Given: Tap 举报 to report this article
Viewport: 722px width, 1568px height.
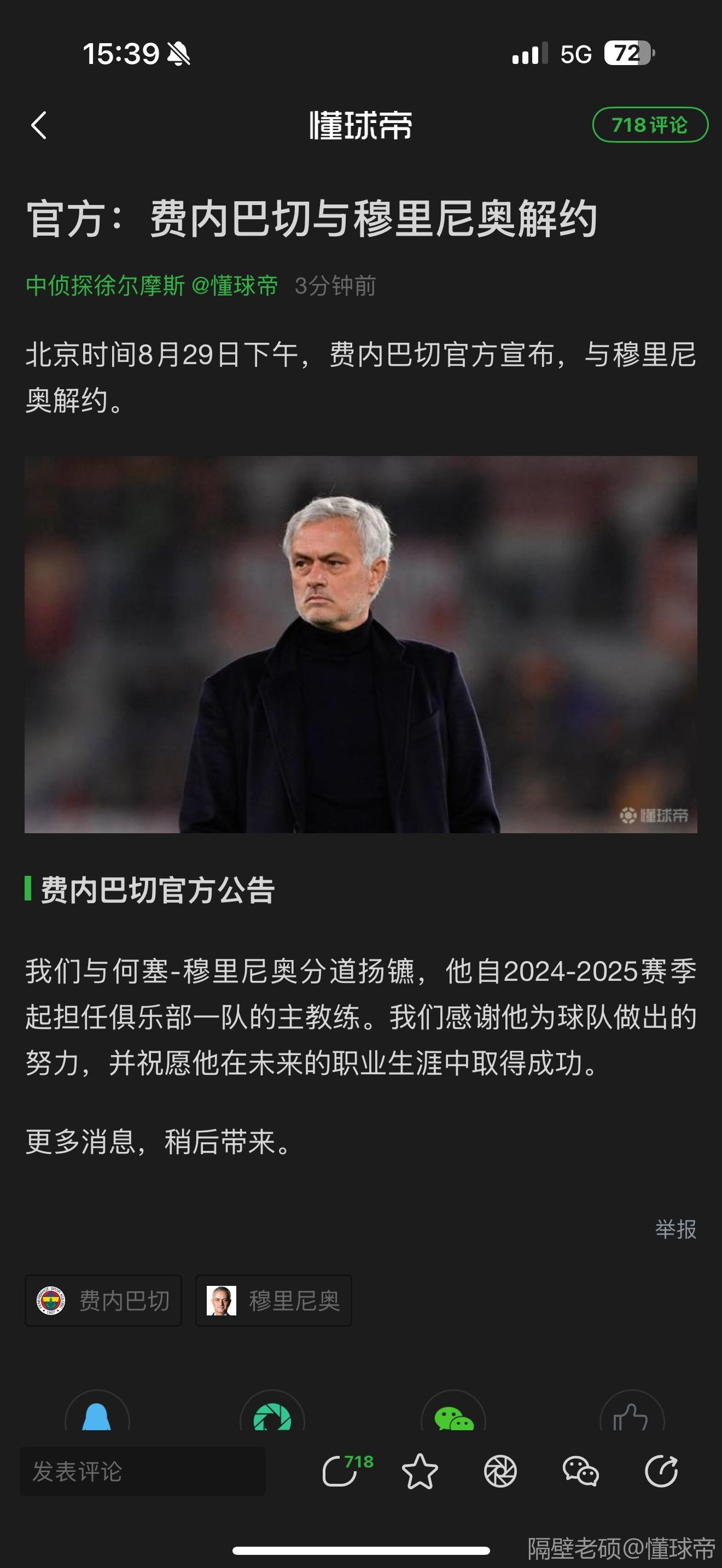Looking at the screenshot, I should click(x=675, y=1229).
